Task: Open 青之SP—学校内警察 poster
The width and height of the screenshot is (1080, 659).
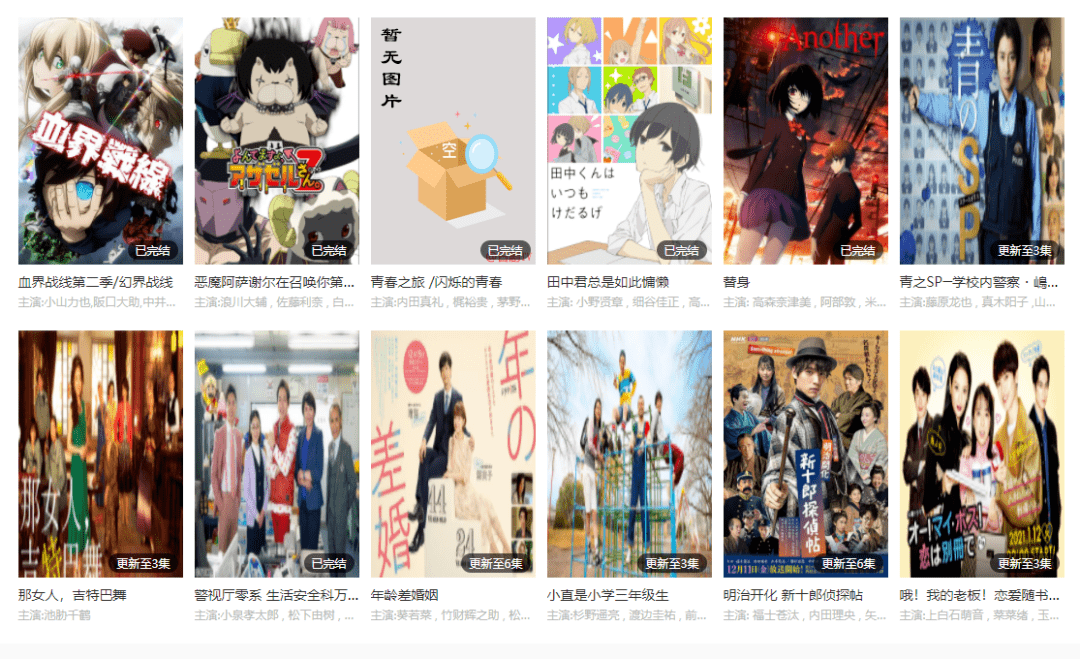Action: pyautogui.click(x=981, y=140)
